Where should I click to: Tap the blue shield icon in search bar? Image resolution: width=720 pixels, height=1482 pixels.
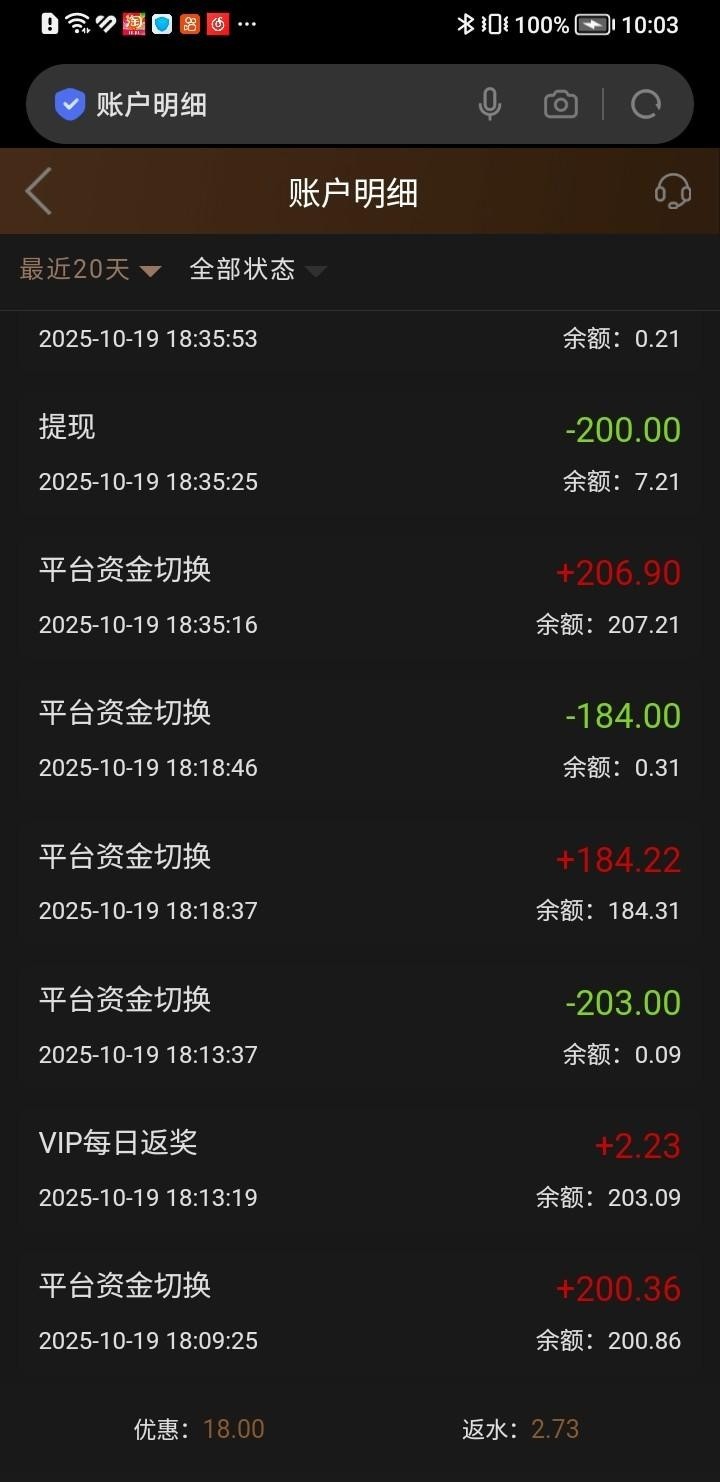[x=68, y=103]
